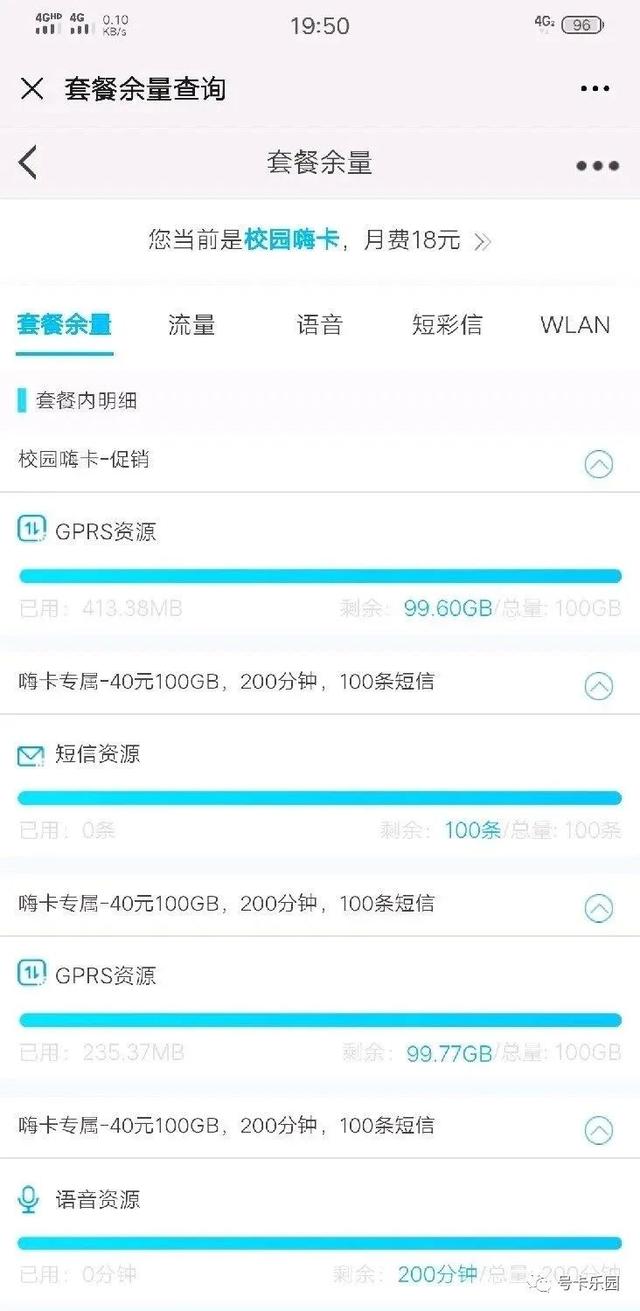Viewport: 640px width, 1311px height.
Task: Open the top-right three-dot menu beside 套餐余量查询
Action: point(595,89)
